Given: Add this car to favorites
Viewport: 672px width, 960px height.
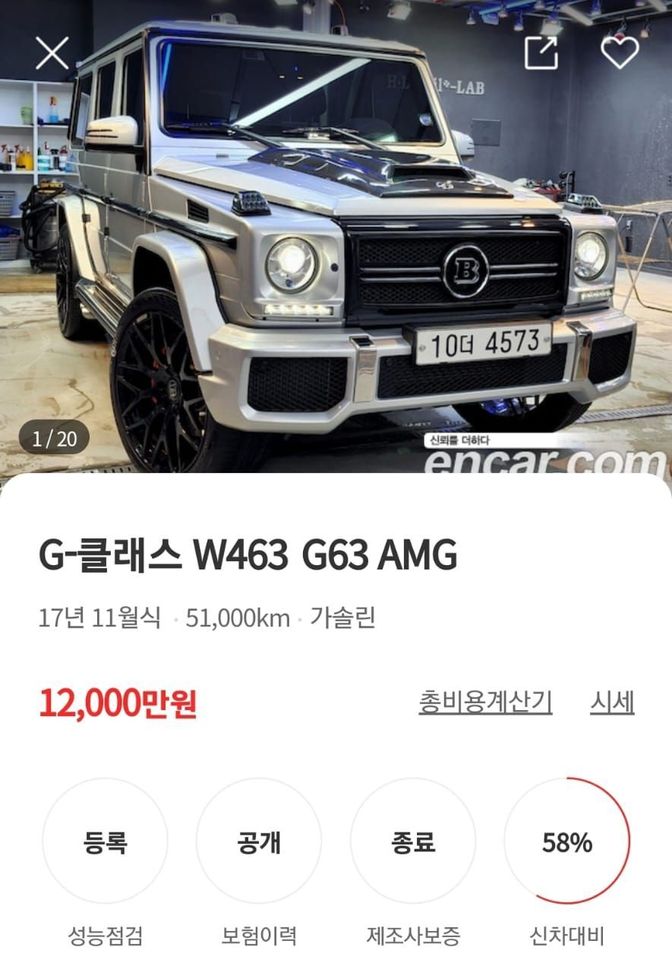Looking at the screenshot, I should (619, 52).
